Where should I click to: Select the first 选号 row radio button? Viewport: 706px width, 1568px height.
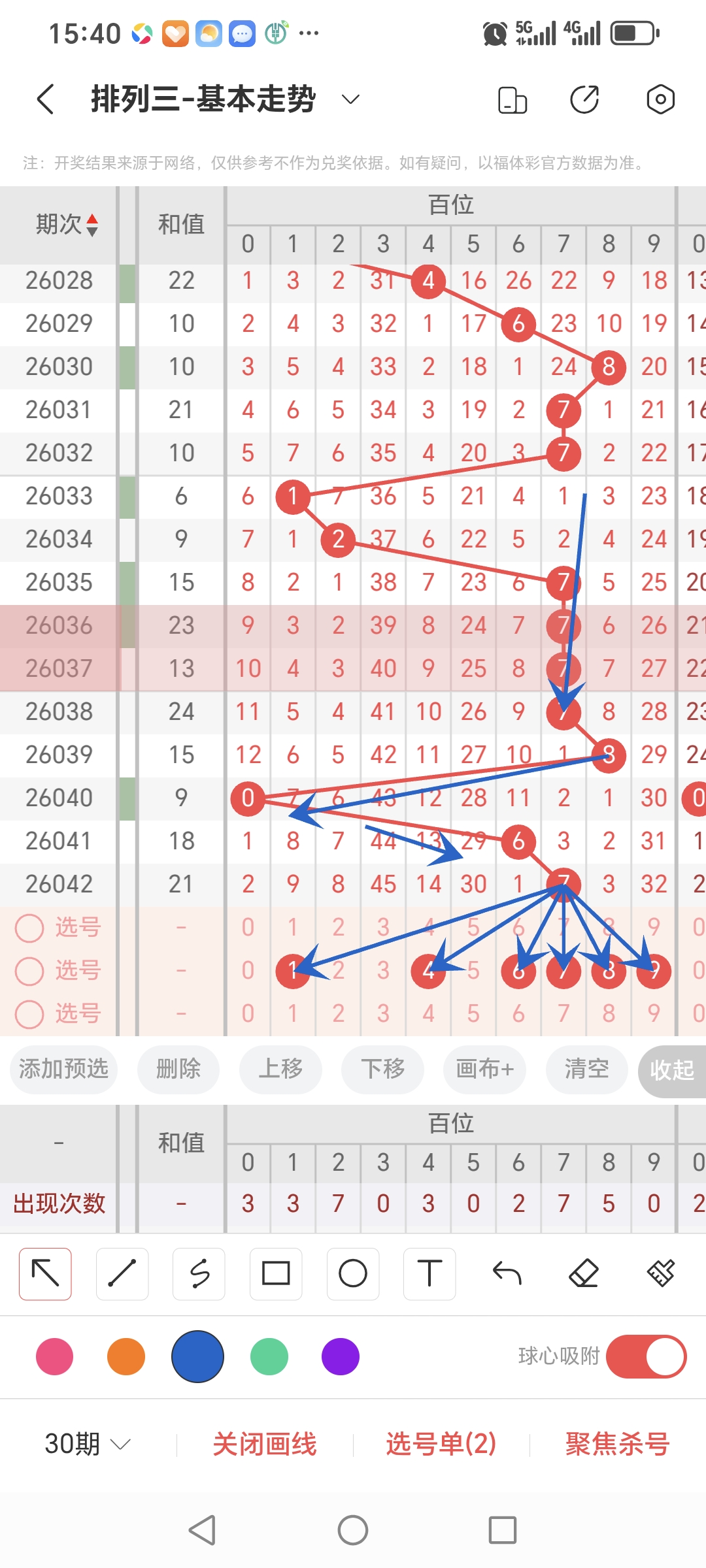pyautogui.click(x=29, y=927)
